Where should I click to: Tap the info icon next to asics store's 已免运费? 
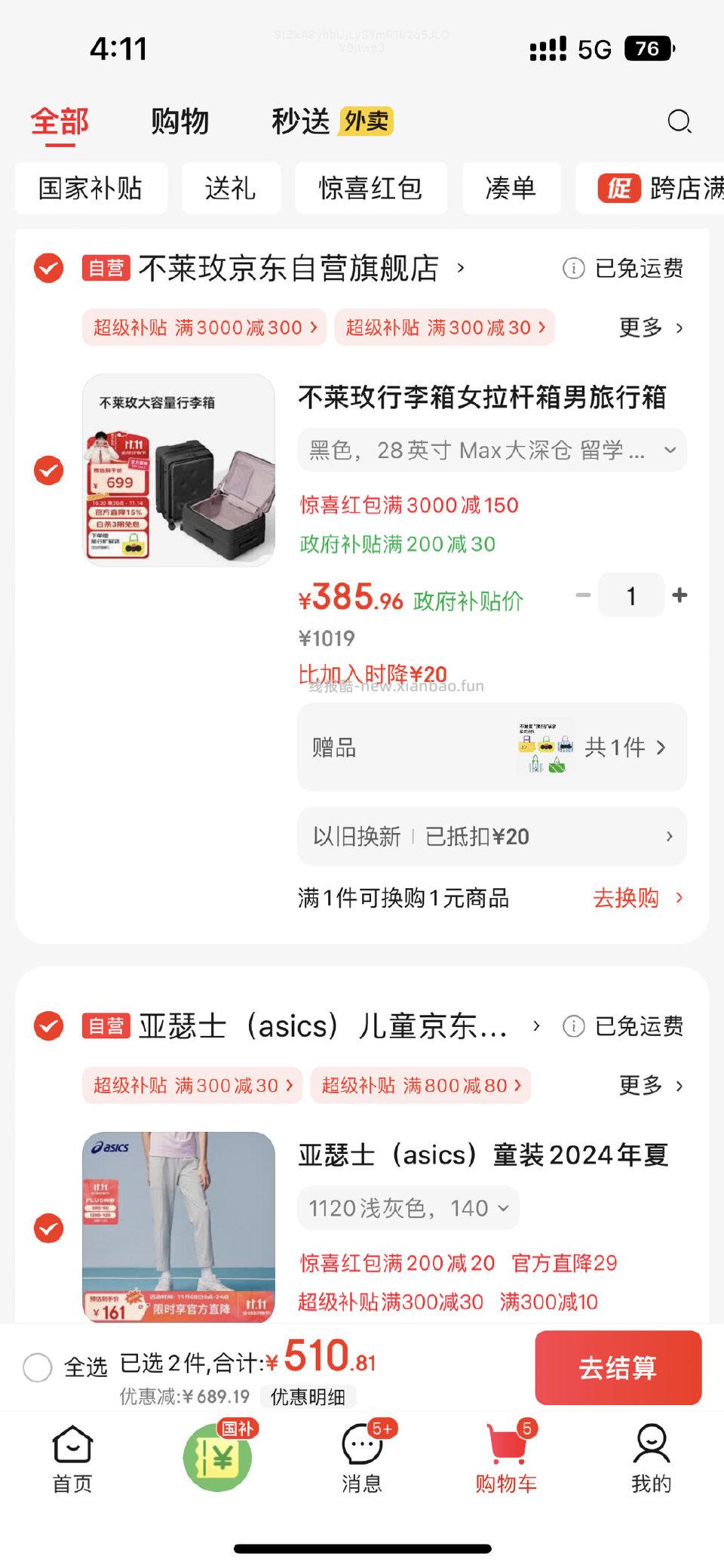coord(573,1027)
